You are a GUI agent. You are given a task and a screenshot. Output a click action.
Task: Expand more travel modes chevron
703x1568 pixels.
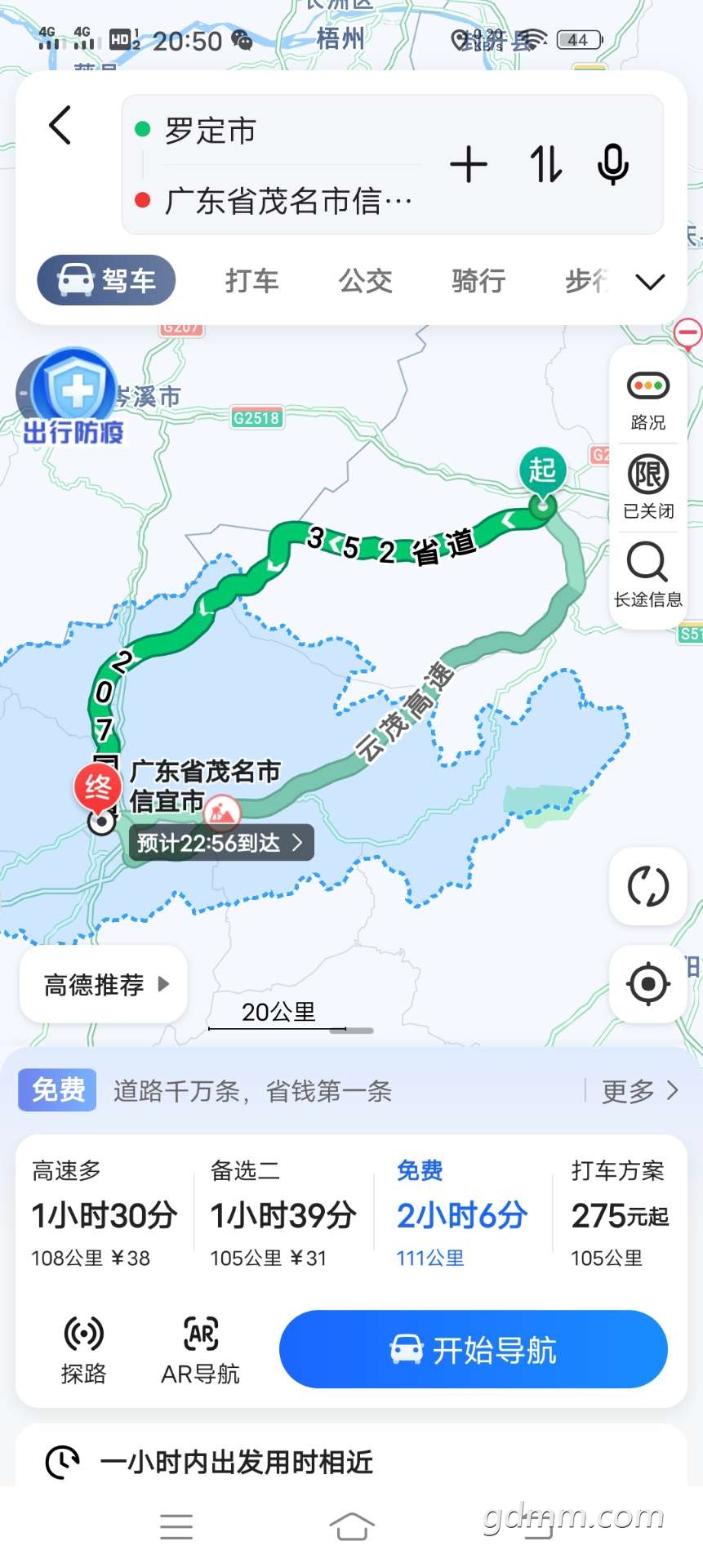coord(650,282)
